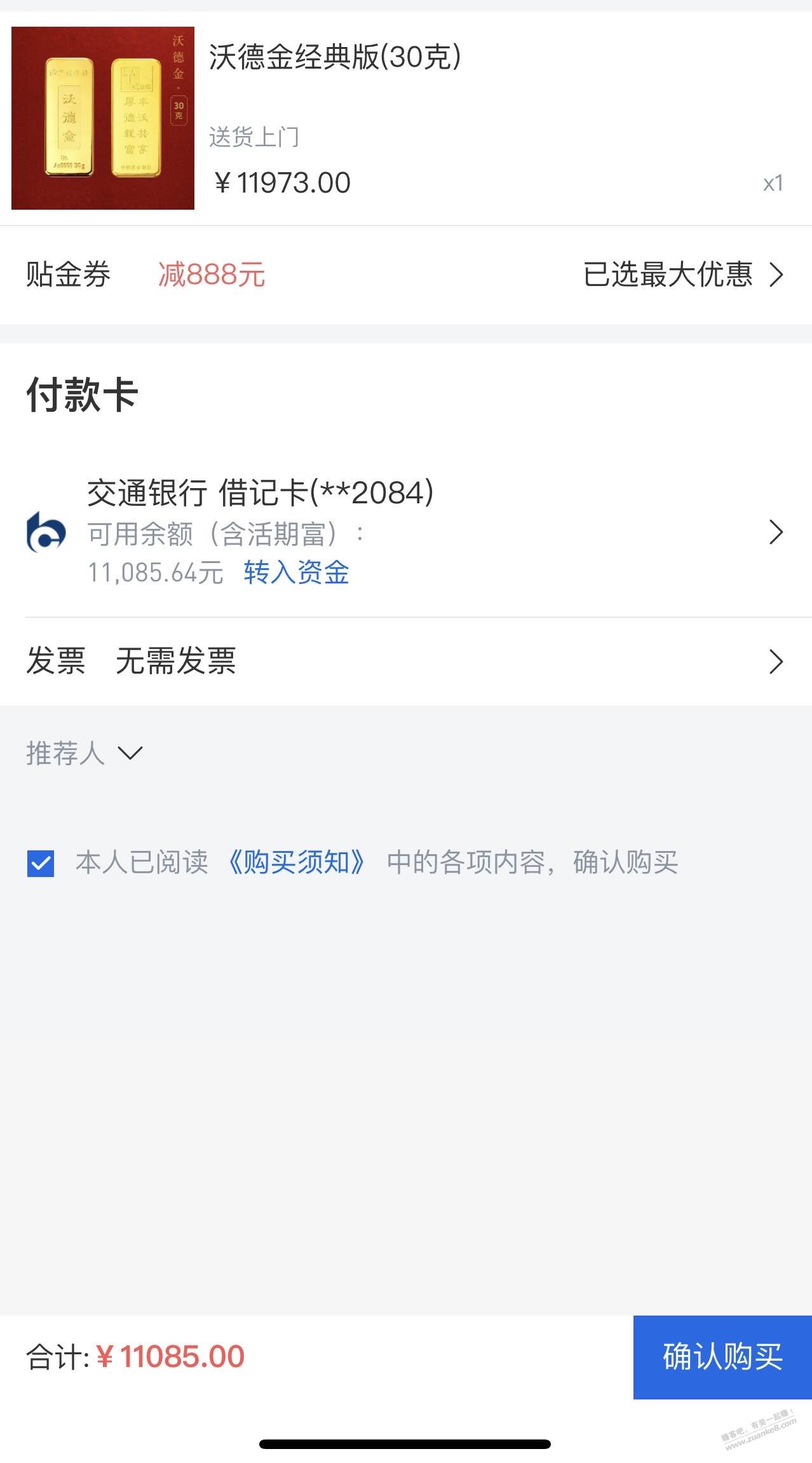Tap the product title 沃德金经典版(30克)
This screenshot has height=1463, width=812.
[335, 56]
